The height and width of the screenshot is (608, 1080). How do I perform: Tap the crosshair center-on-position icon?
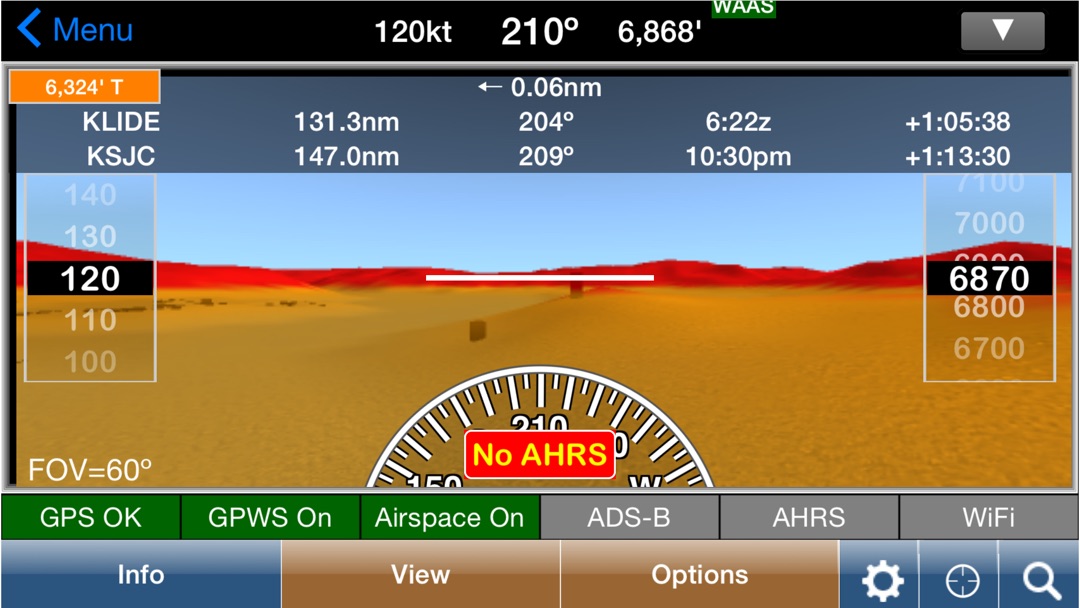pyautogui.click(x=962, y=579)
